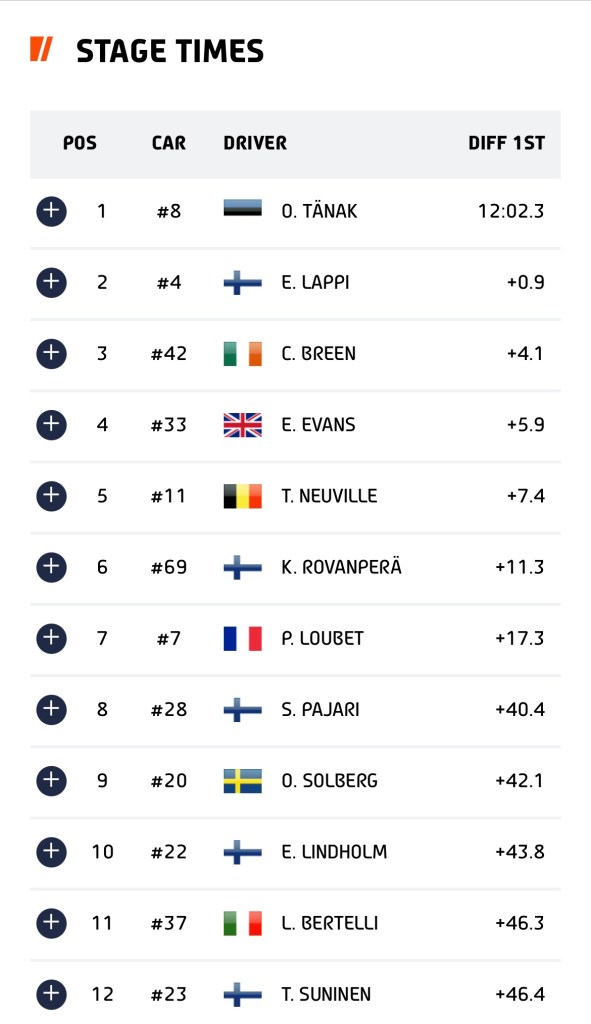
Task: Expand O. Tänak's row details
Action: tap(52, 211)
